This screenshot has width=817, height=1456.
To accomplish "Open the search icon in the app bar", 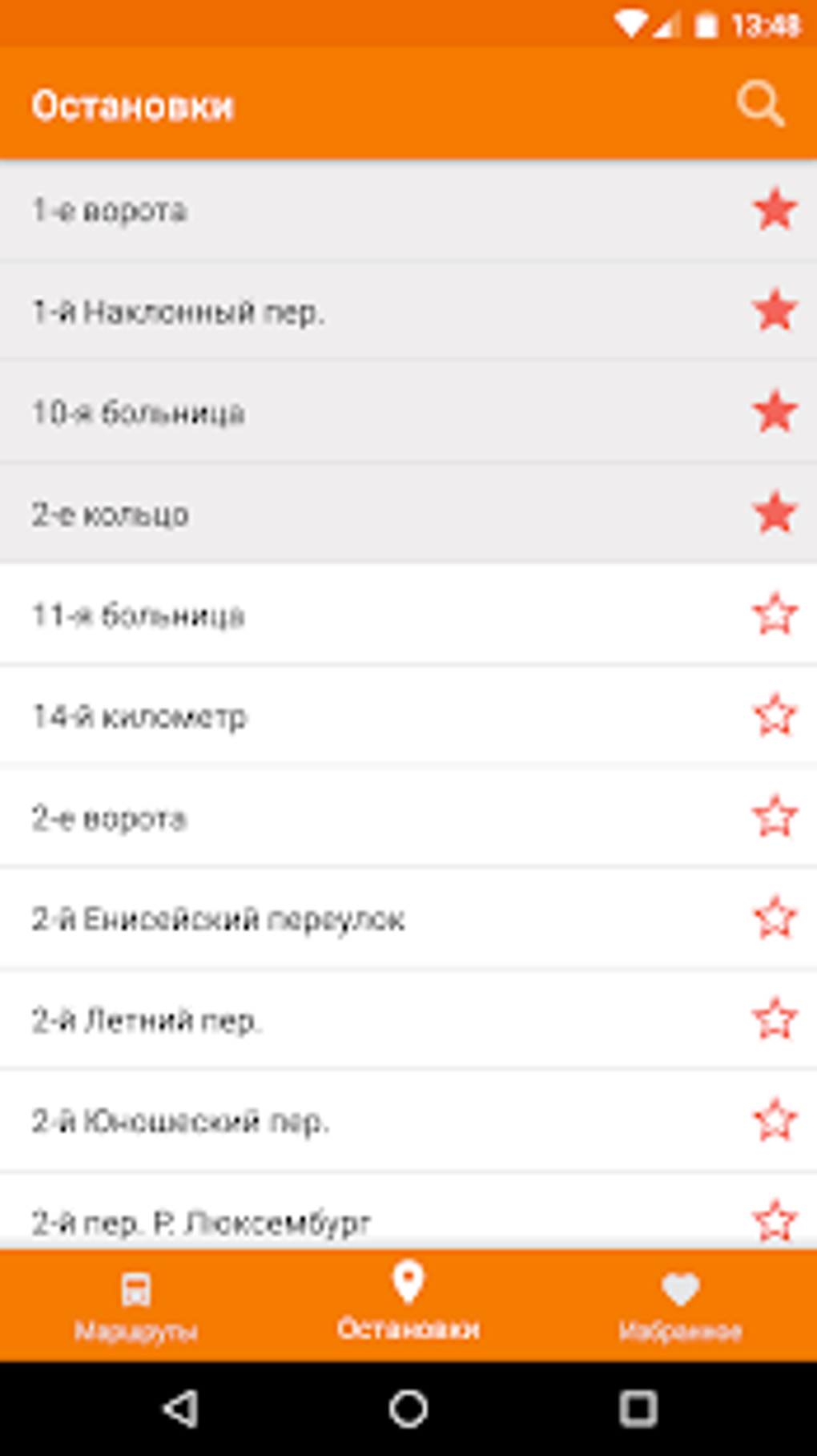I will (760, 104).
